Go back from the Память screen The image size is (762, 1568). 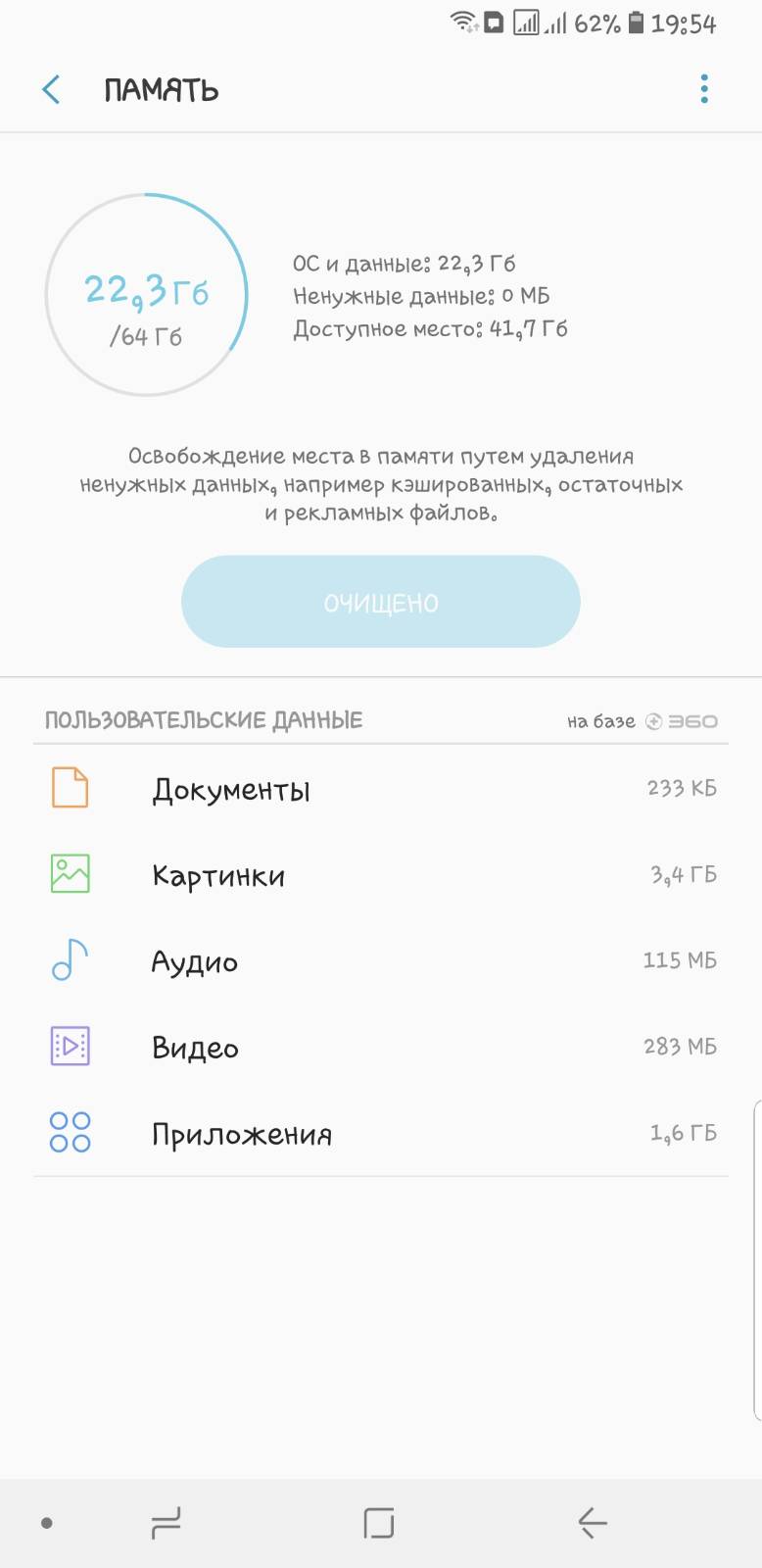click(51, 90)
